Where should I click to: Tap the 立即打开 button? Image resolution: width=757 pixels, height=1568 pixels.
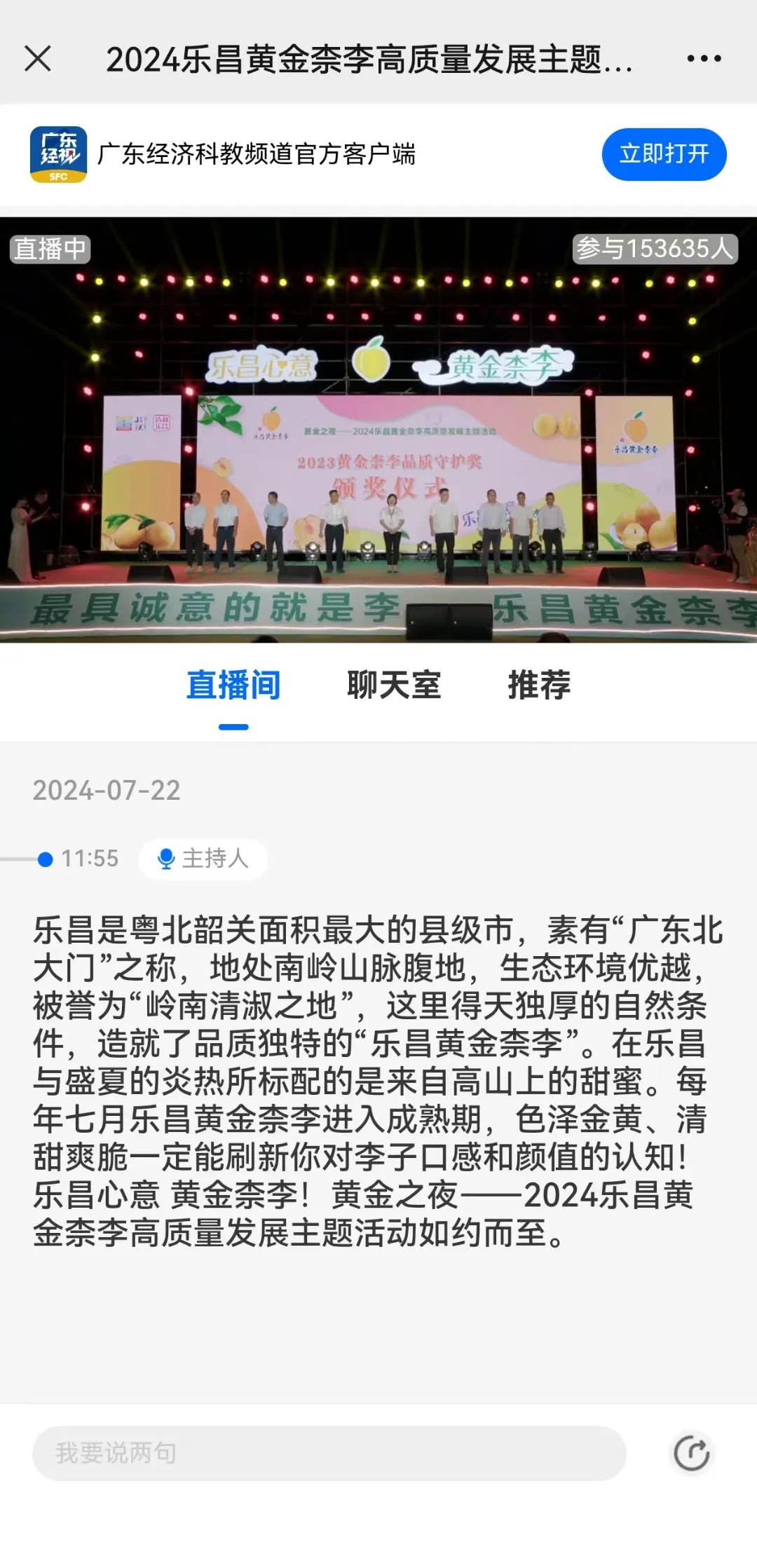pyautogui.click(x=663, y=154)
